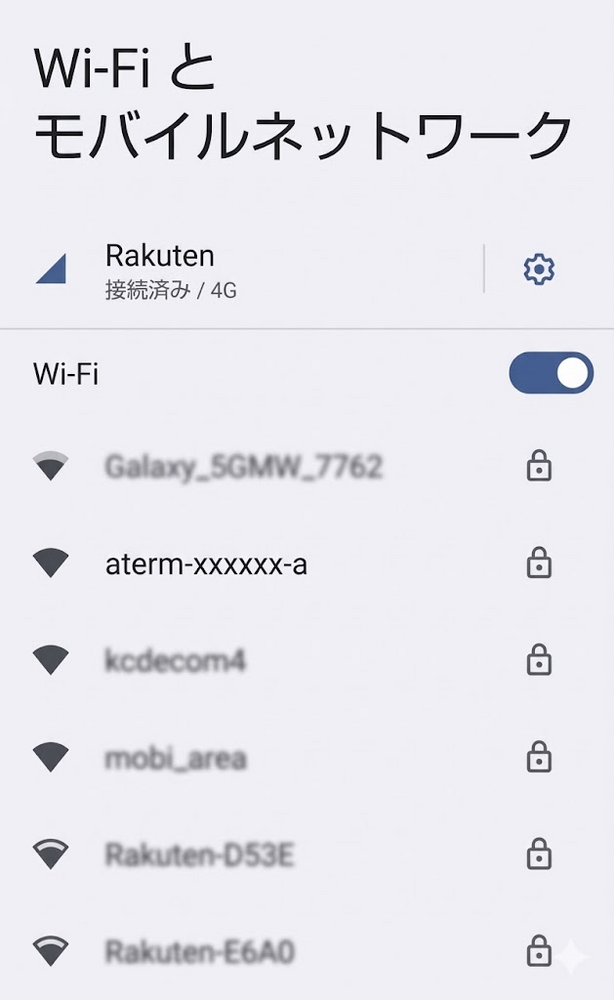Choose the mobi_area Wi-Fi network

click(175, 759)
